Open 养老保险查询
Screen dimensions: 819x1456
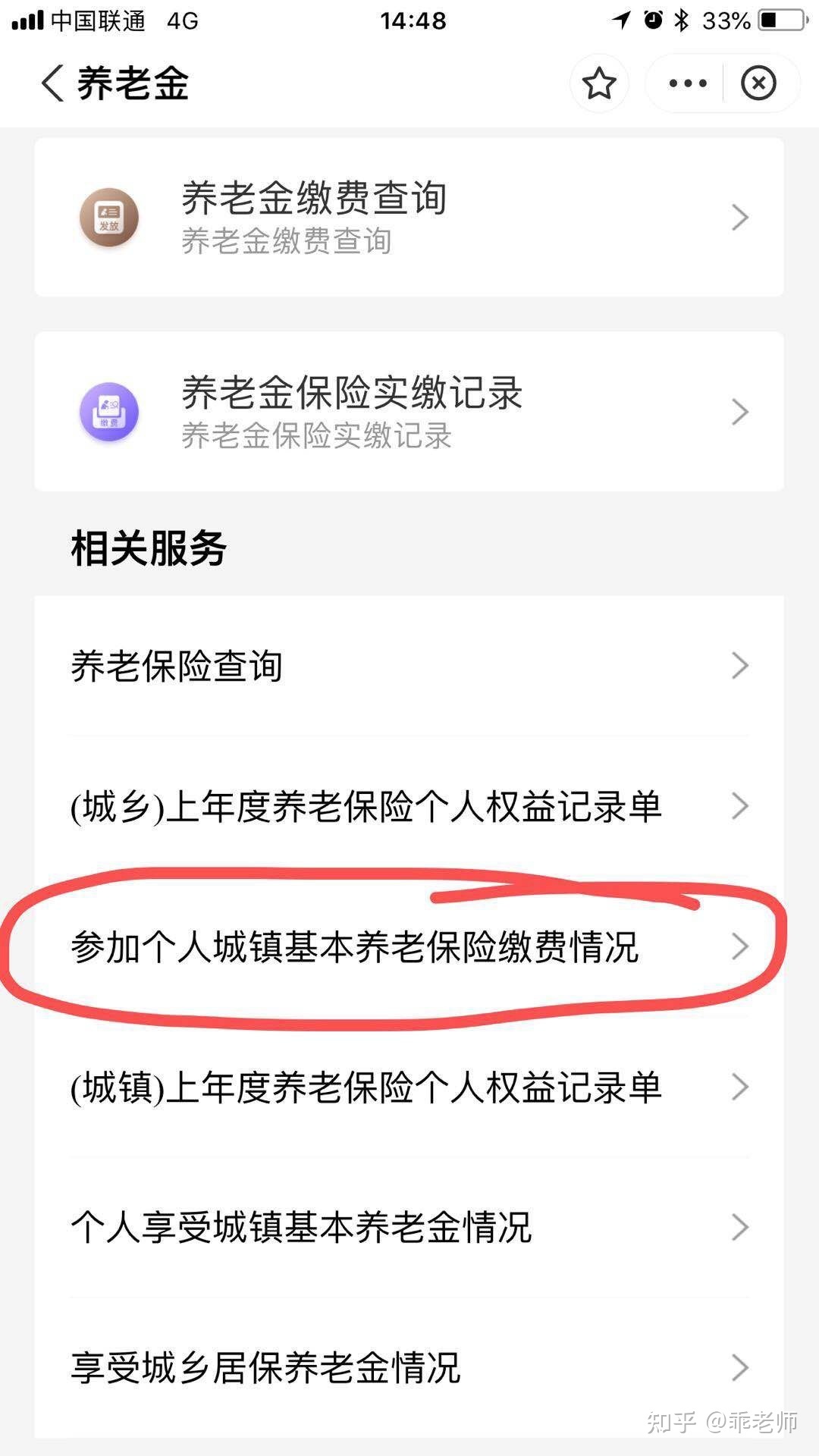(x=409, y=666)
